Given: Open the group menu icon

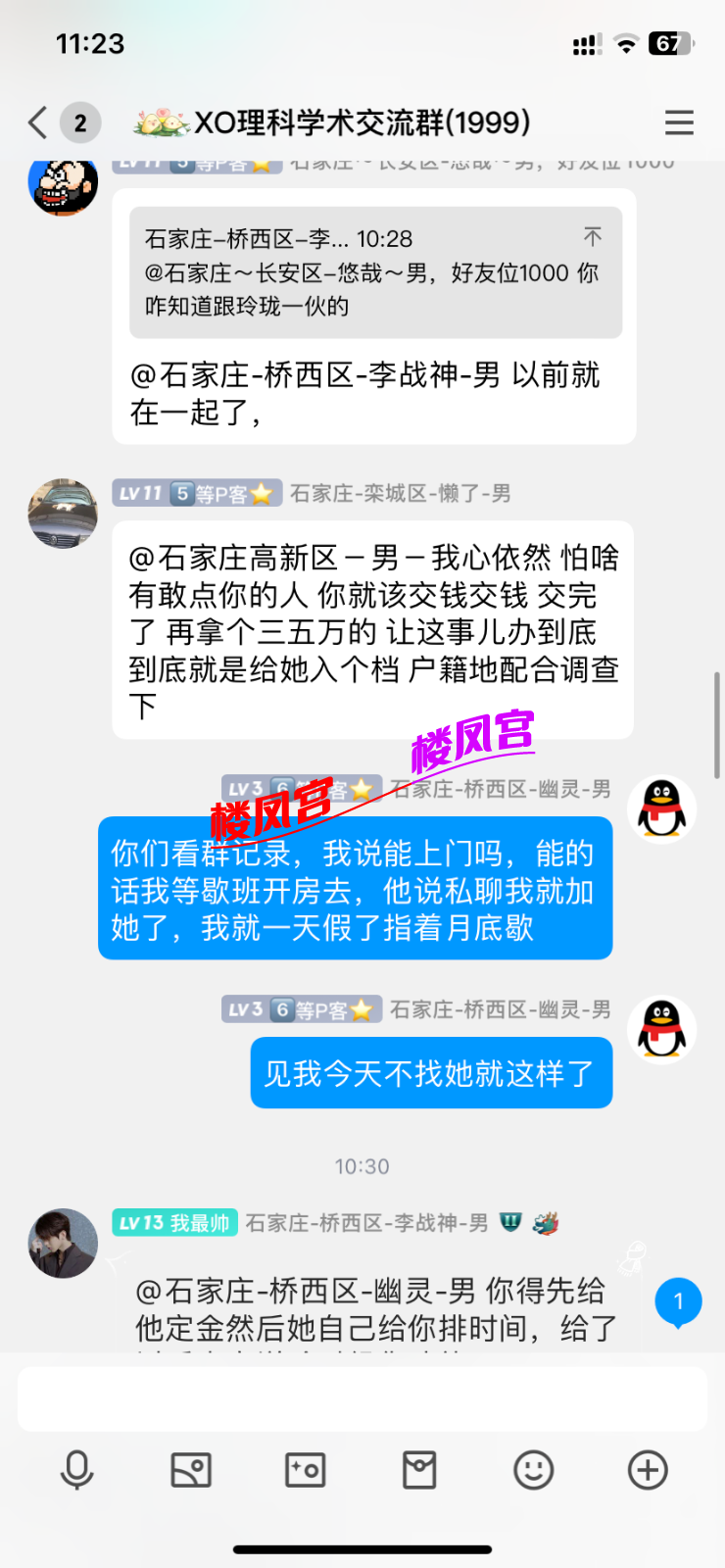Looking at the screenshot, I should tap(679, 122).
